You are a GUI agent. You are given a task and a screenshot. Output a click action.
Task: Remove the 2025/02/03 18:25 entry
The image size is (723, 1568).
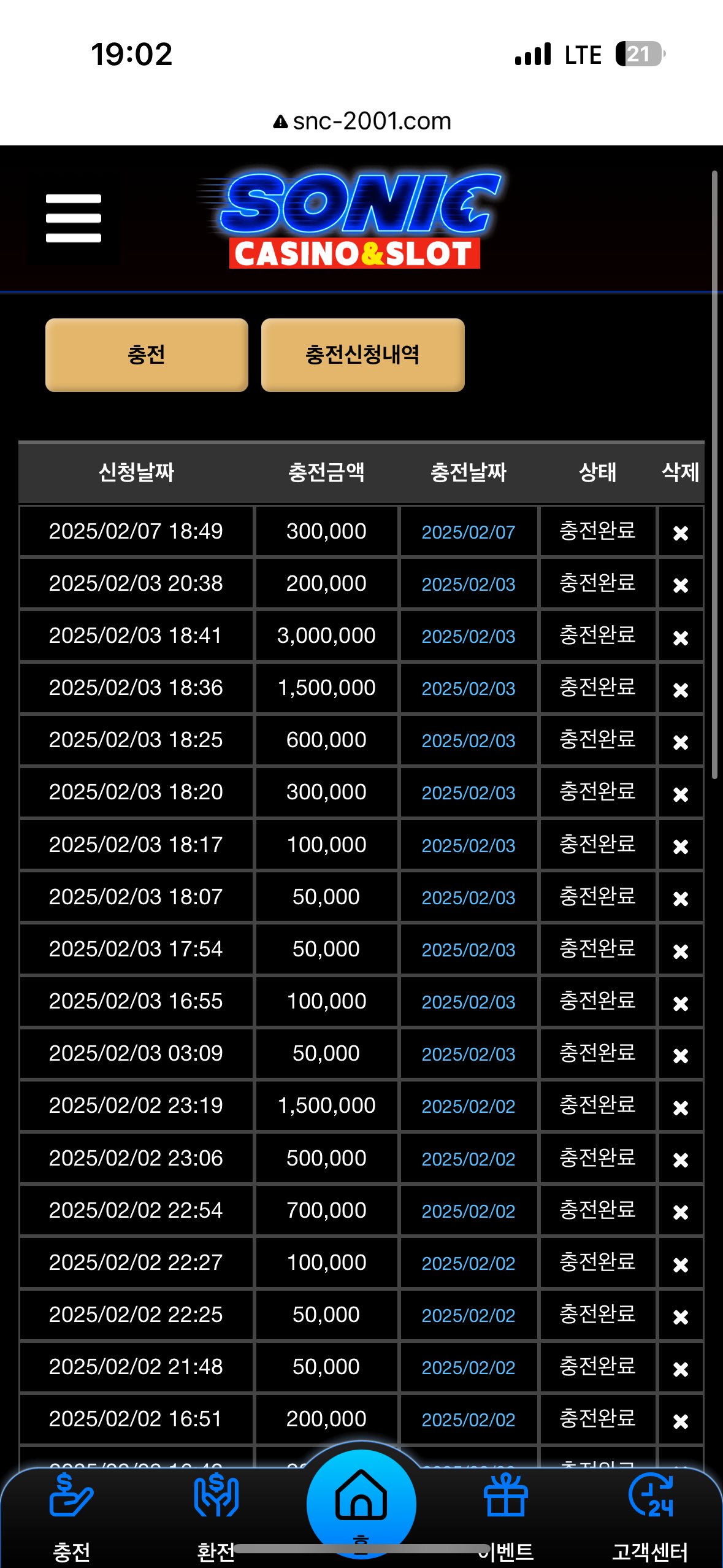680,742
